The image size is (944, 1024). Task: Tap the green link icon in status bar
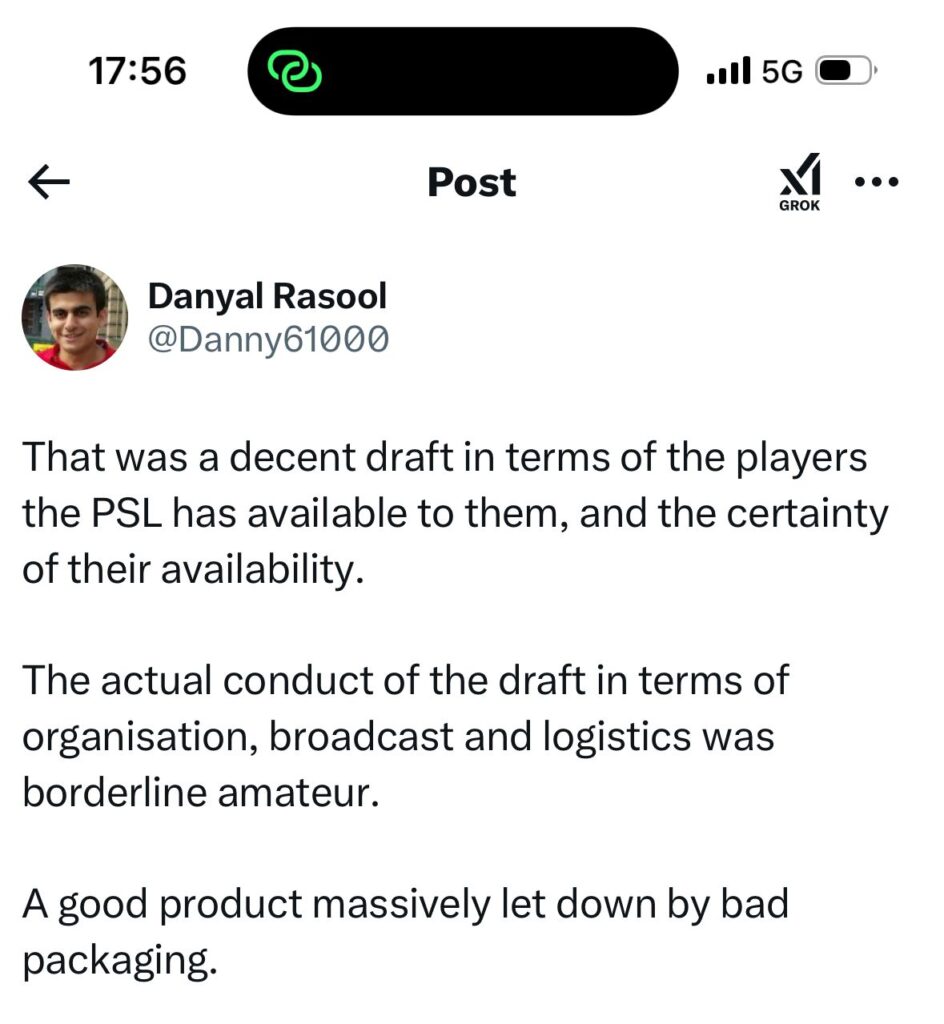(295, 72)
